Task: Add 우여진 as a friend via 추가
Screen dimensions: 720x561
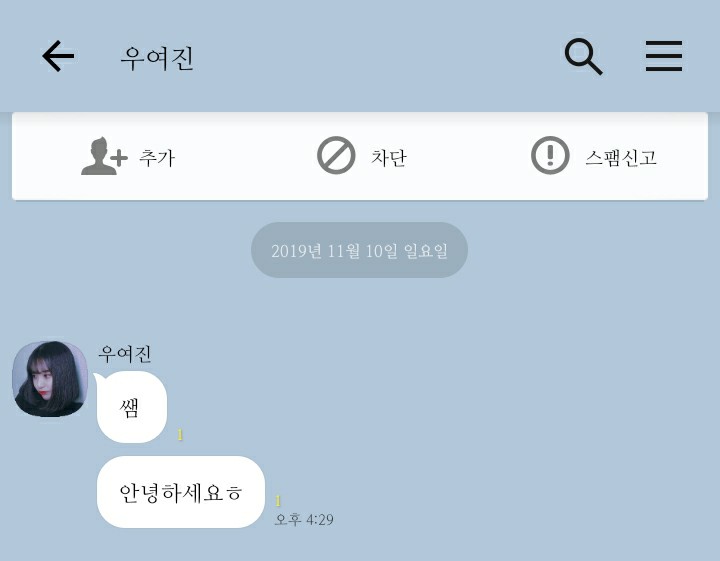Action: pos(128,157)
